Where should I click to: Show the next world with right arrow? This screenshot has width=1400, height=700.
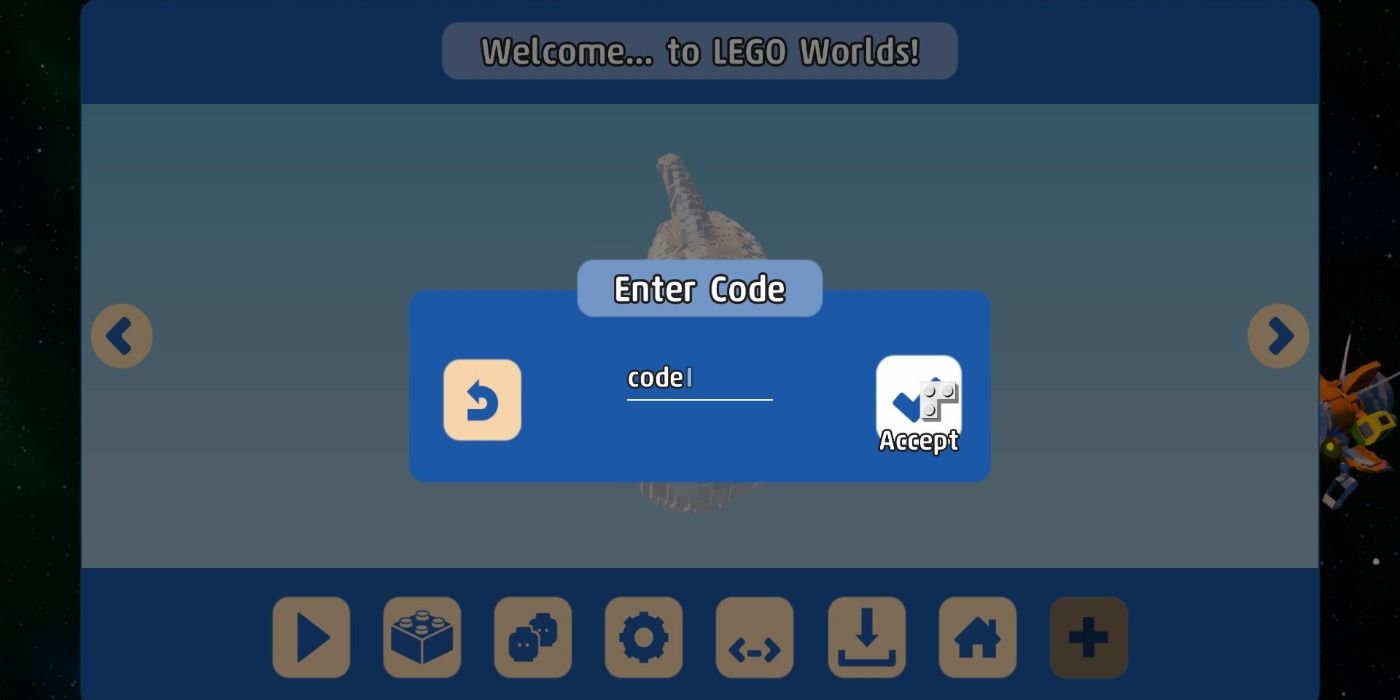[x=1278, y=336]
